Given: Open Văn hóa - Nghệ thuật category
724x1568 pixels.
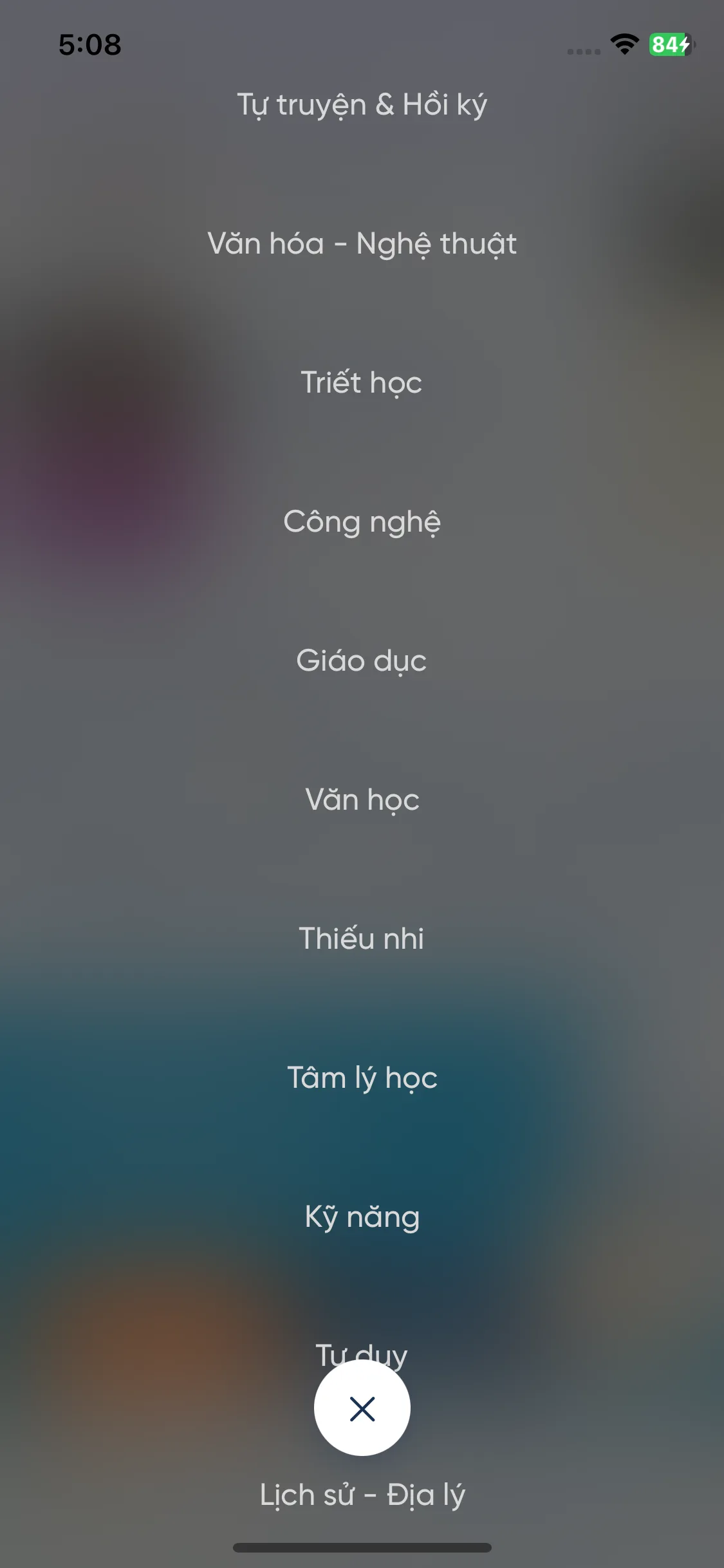Looking at the screenshot, I should 362,244.
